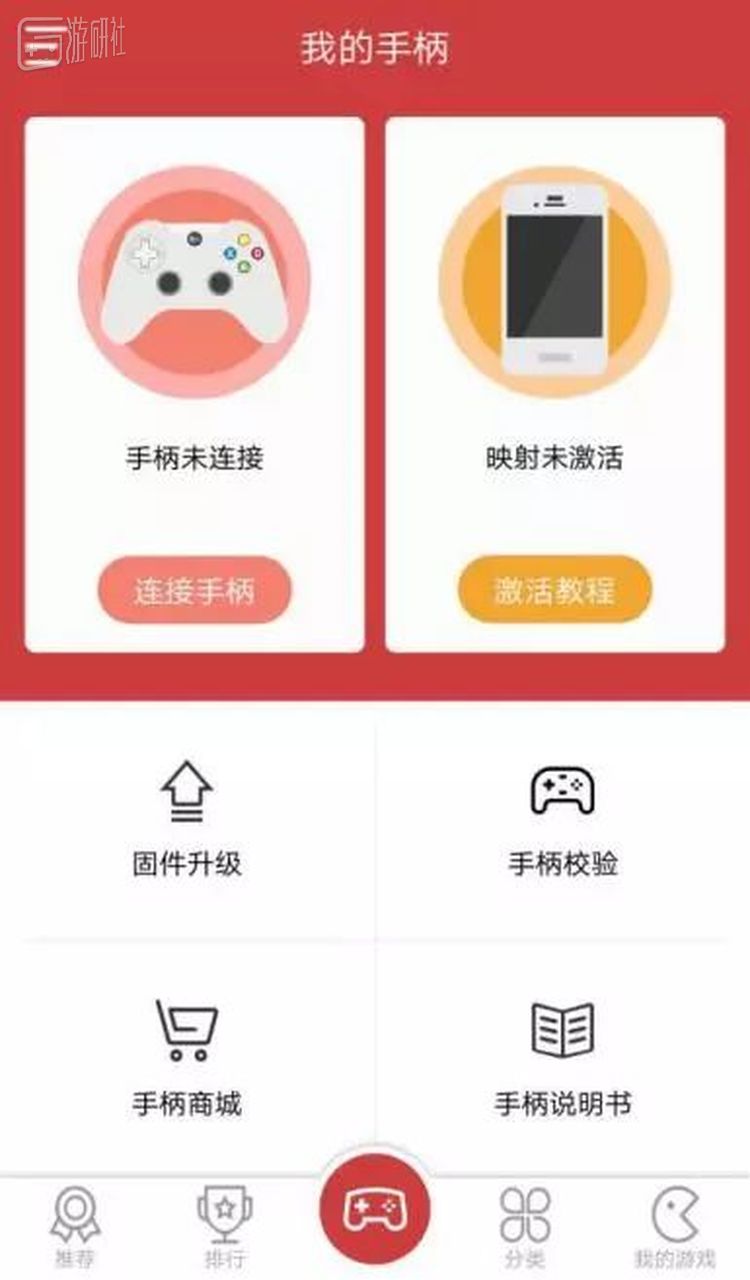750x1280 pixels.
Task: Open the 我的游戏 tab
Action: tap(675, 1225)
